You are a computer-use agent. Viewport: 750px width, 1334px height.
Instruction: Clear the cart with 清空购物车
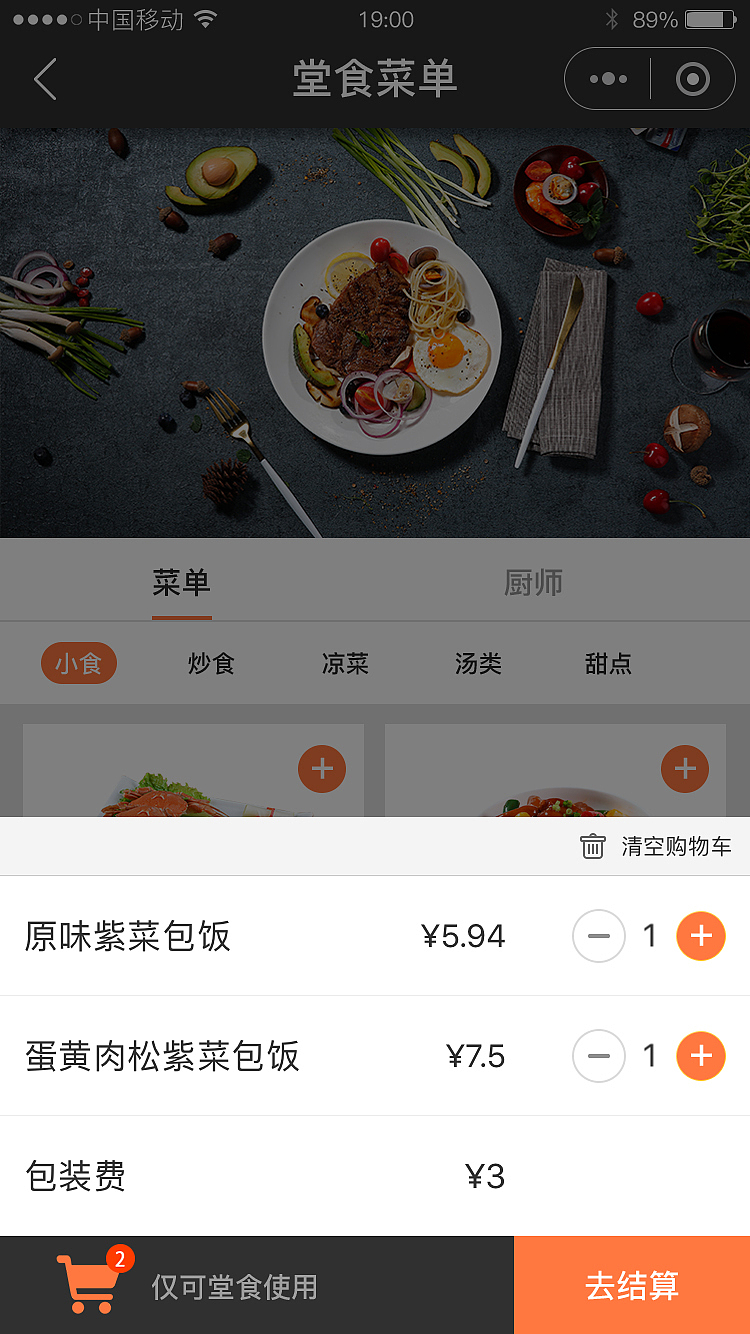[656, 847]
